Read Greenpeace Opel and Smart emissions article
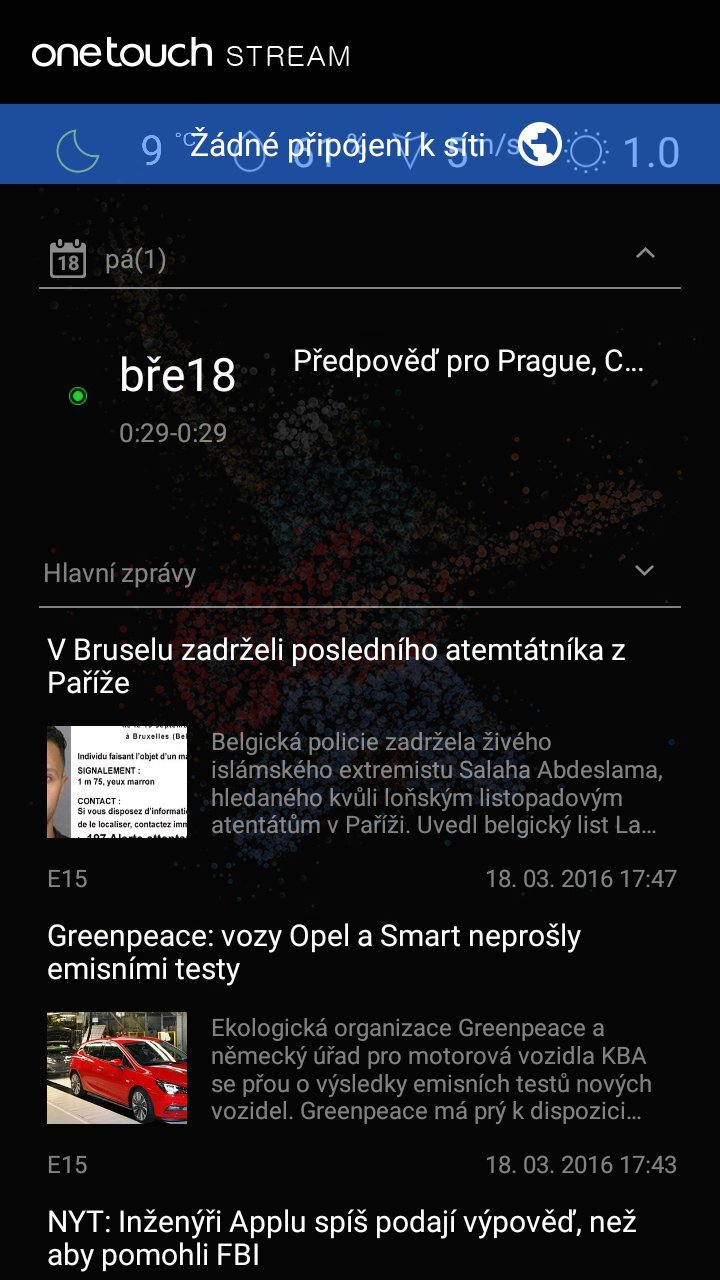The image size is (720, 1280). coord(314,952)
